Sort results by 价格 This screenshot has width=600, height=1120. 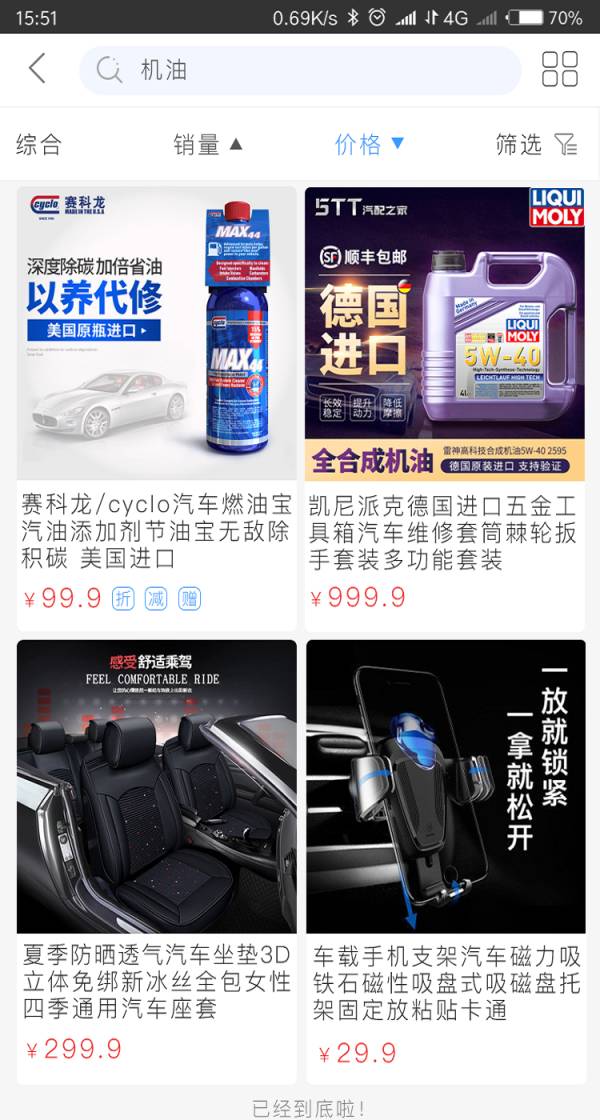(370, 144)
